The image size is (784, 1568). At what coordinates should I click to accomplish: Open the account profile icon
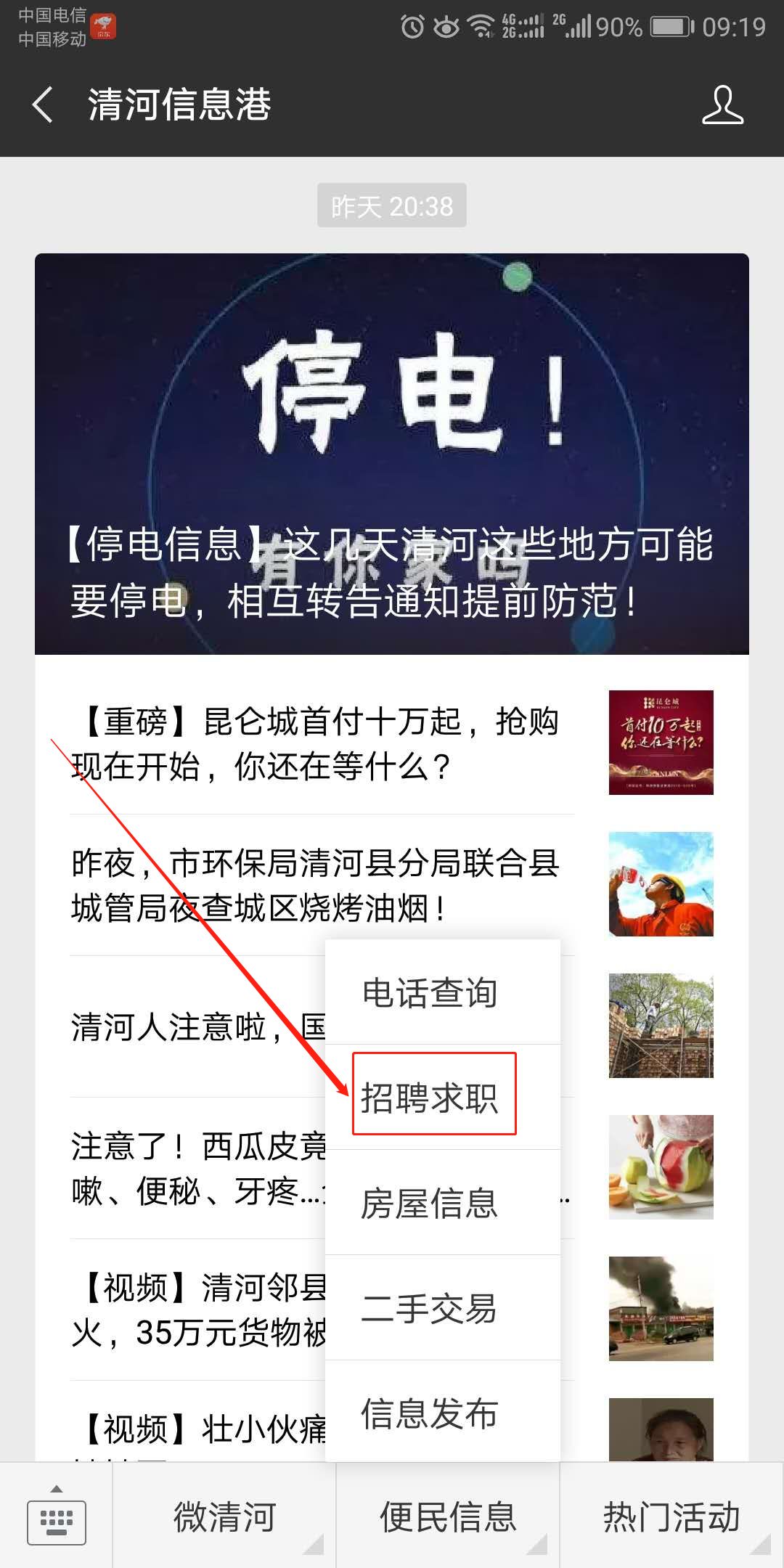click(722, 105)
